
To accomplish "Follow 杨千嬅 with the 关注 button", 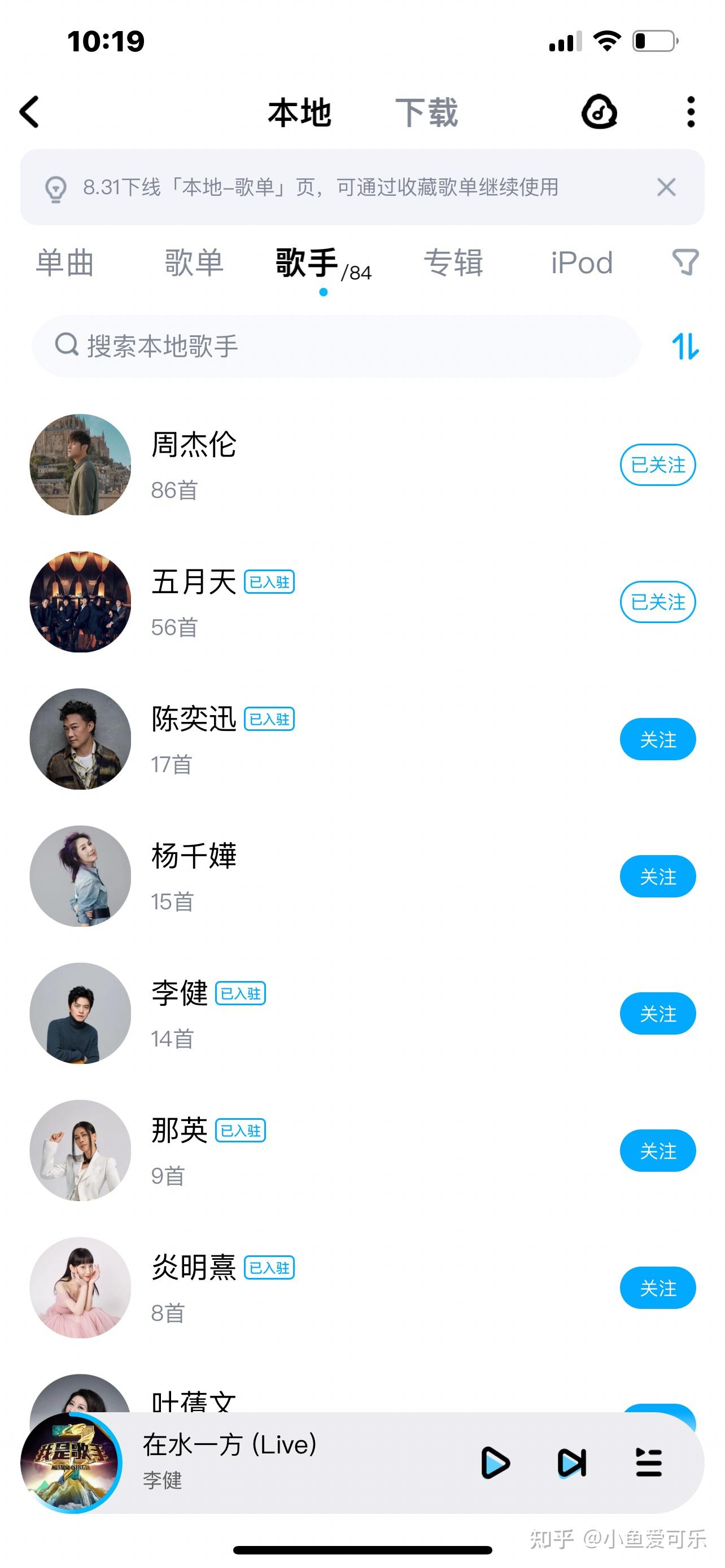I will point(658,877).
